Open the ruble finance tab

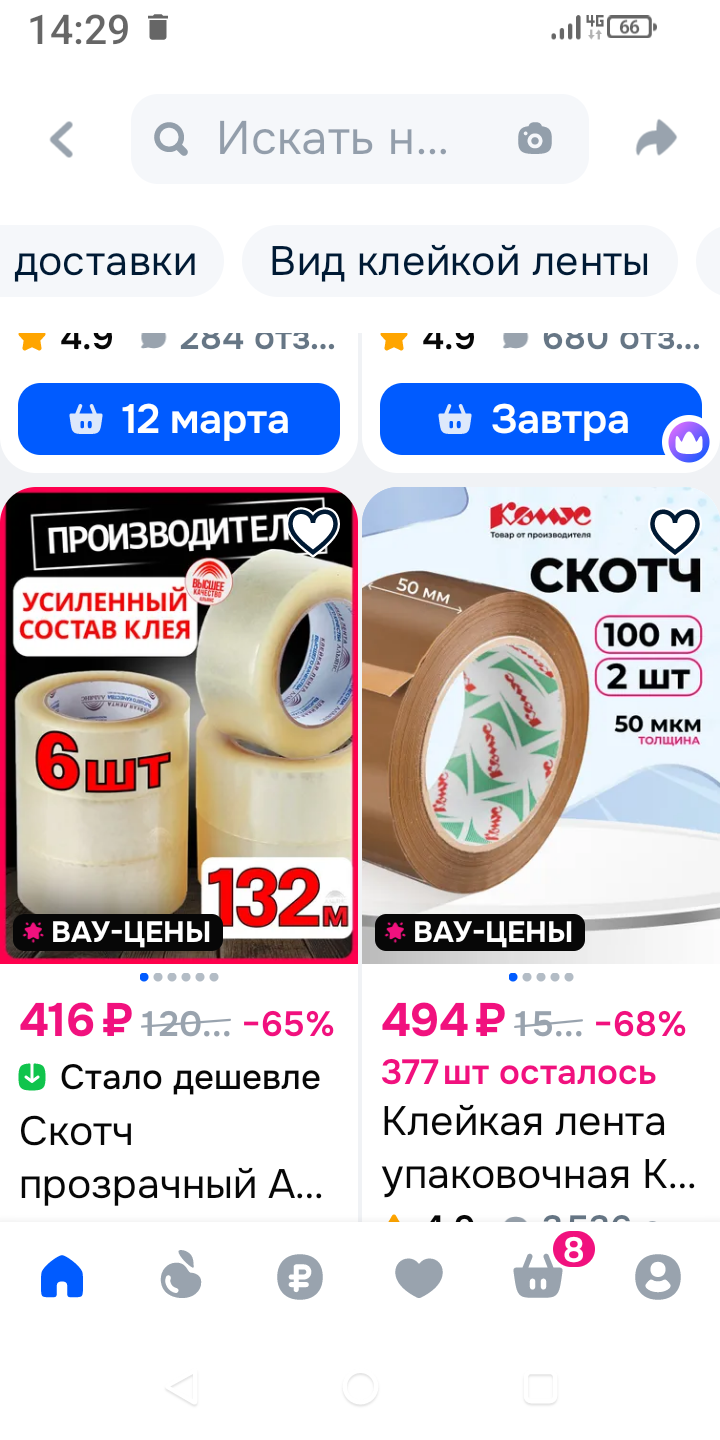[x=300, y=1277]
